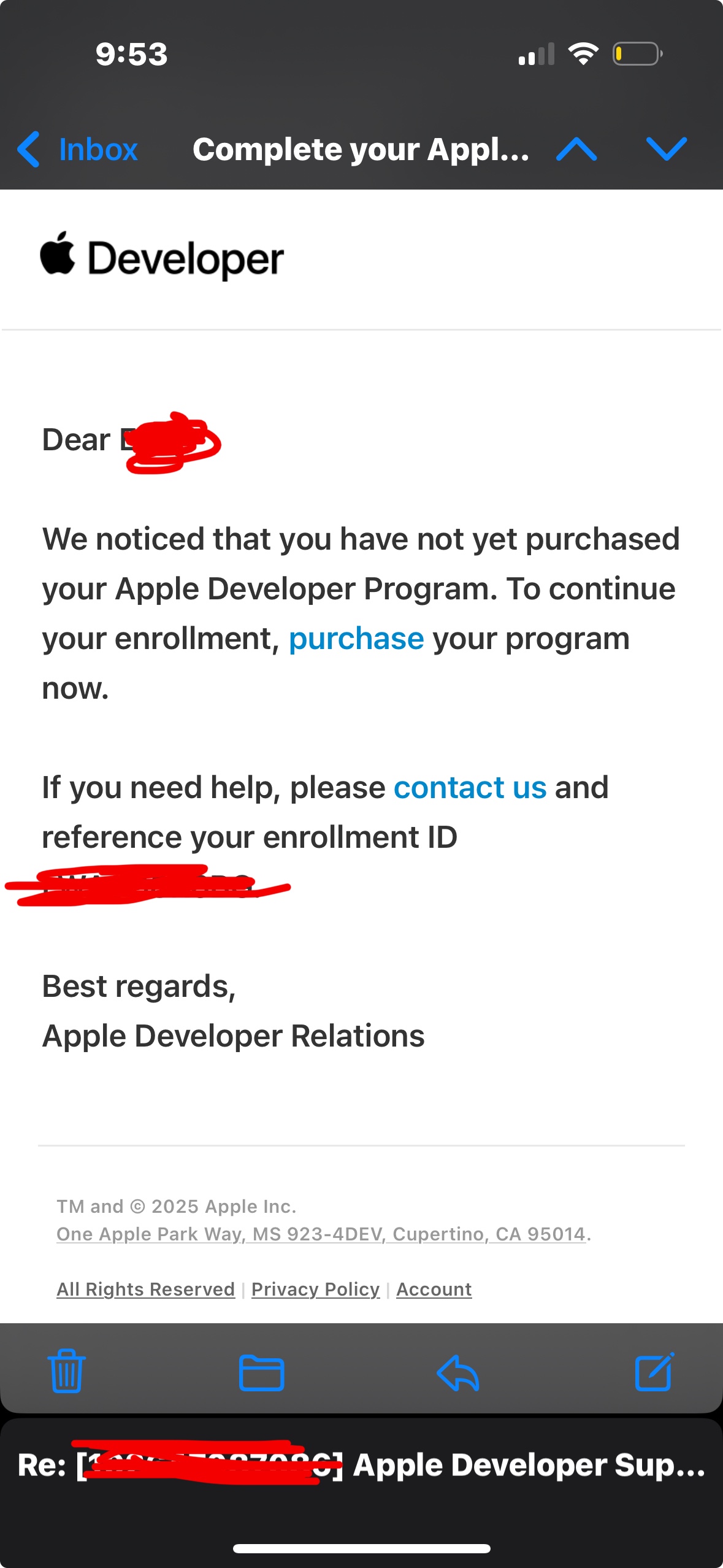Screen dimensions: 723x1568
Task: Follow the contact us link
Action: [470, 788]
